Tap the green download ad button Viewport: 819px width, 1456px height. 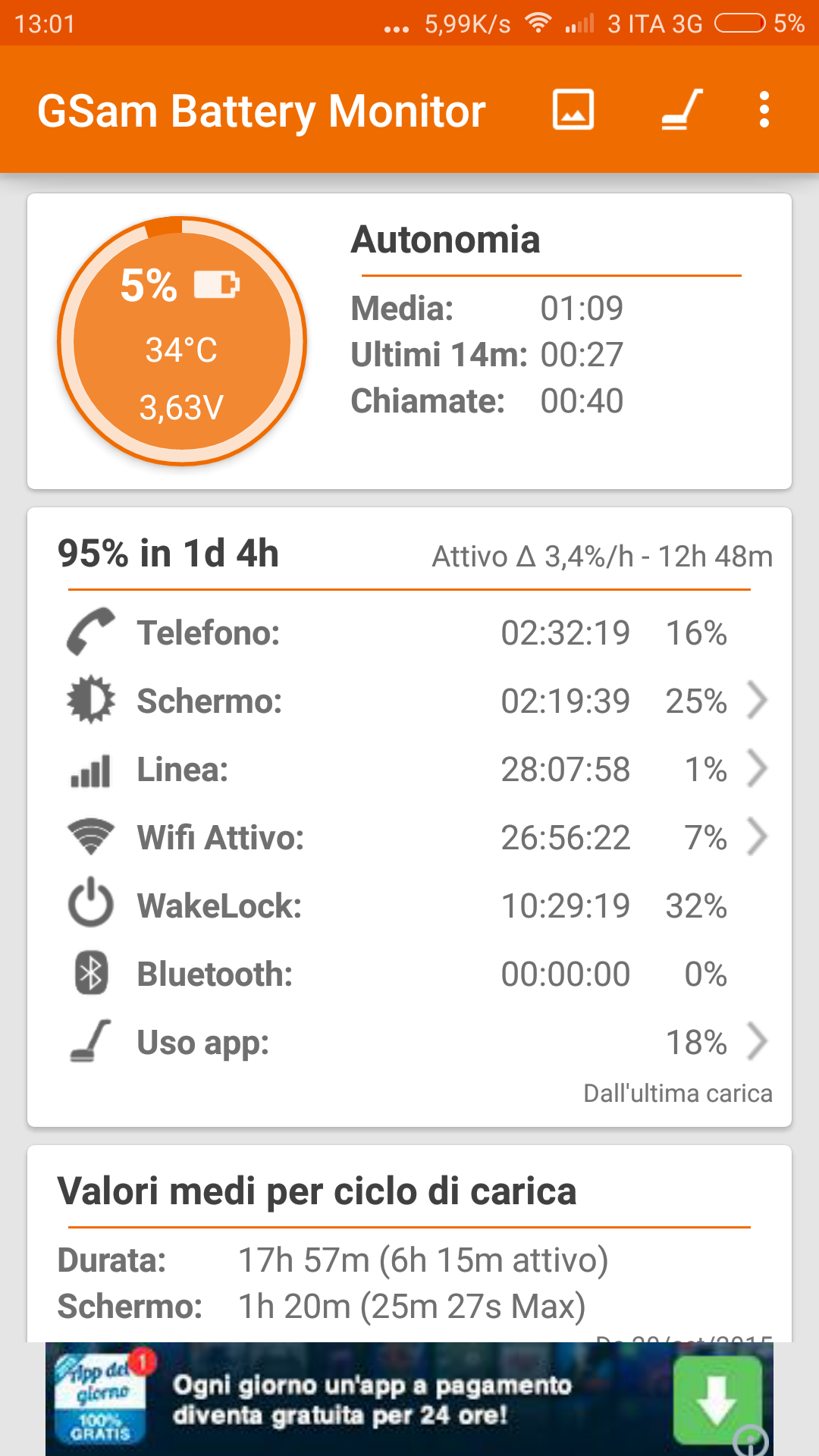tap(717, 1400)
